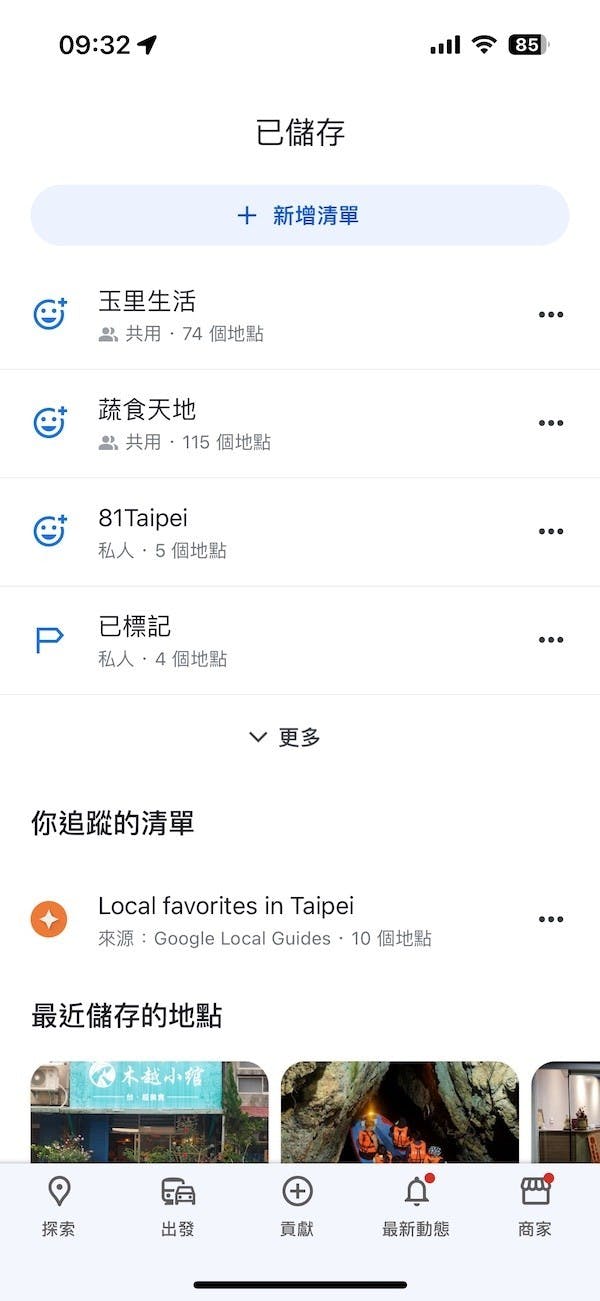Screen dimensions: 600x1301
Task: Open the overflow menu for 81Taipei
Action: coord(551,531)
